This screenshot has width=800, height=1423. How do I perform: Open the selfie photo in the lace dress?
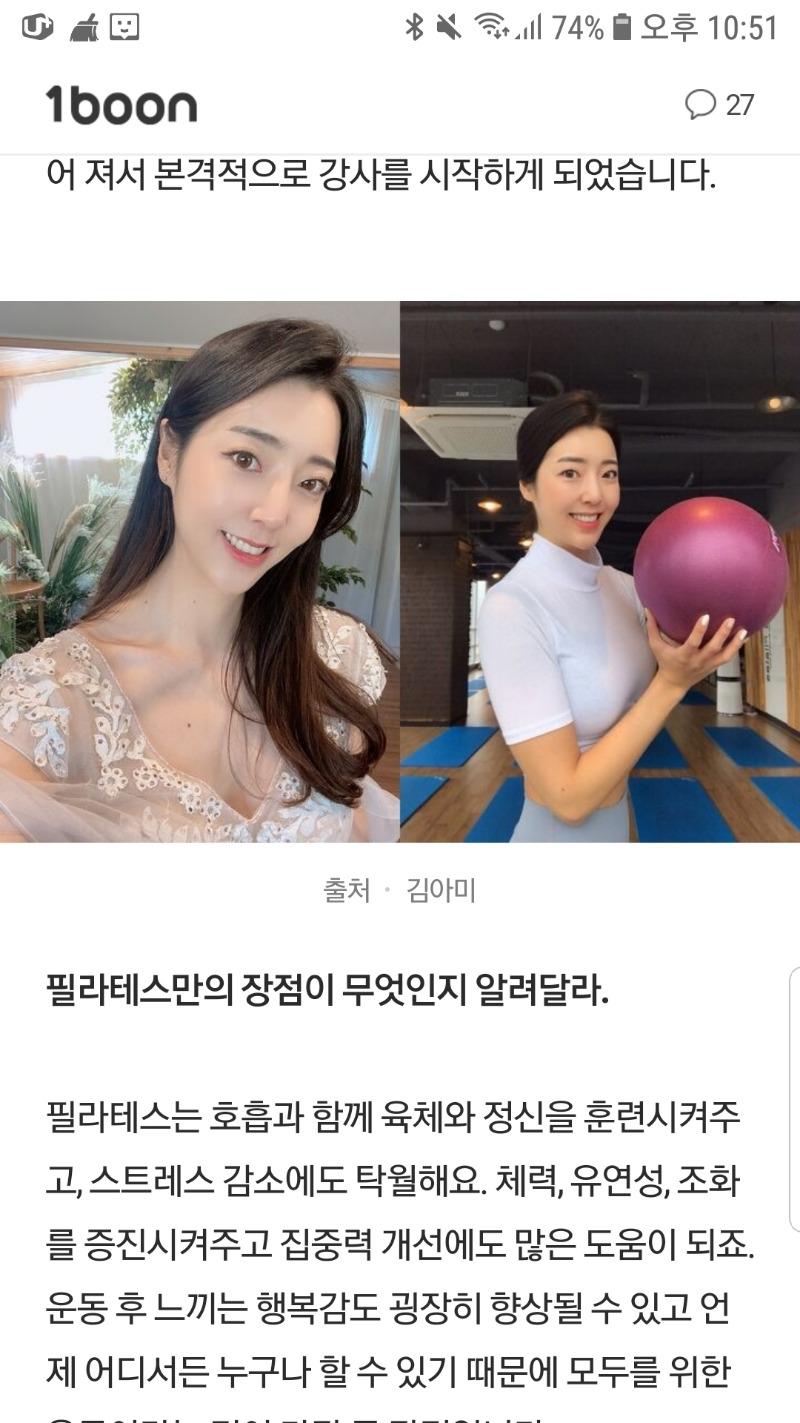tap(199, 572)
